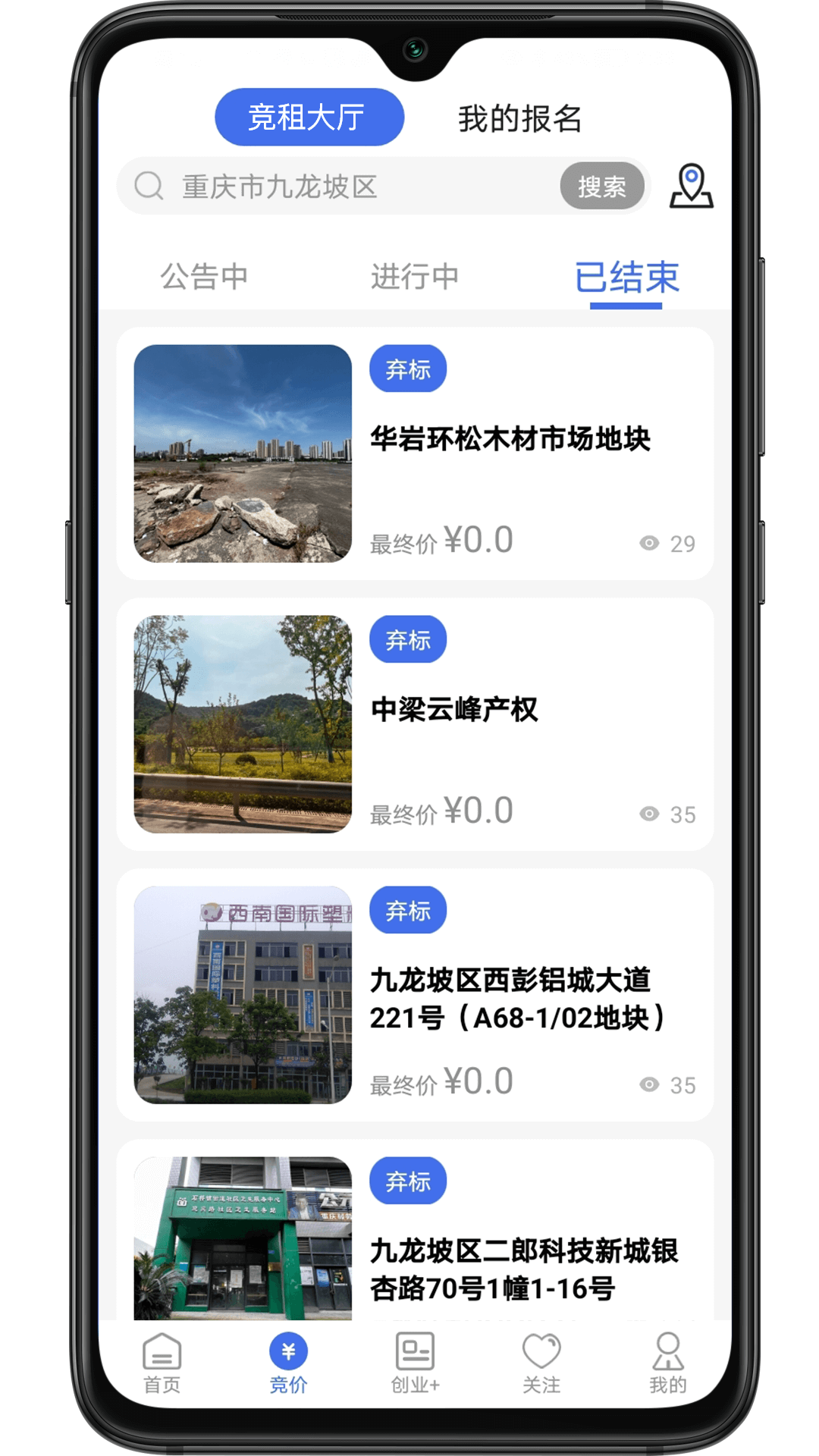Select the 已结束 tab

(626, 277)
